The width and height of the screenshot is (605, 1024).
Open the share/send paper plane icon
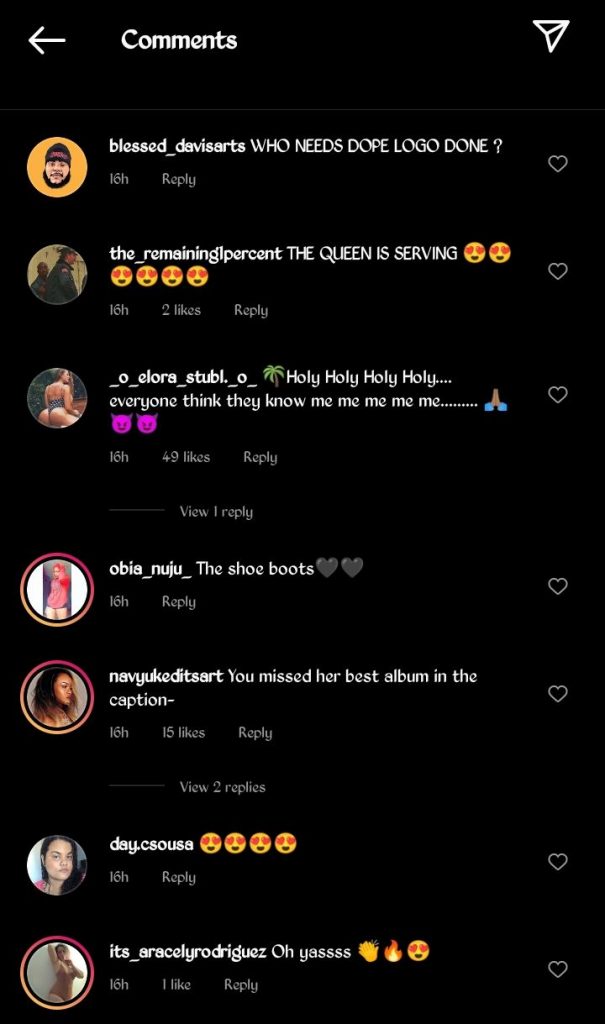(550, 37)
